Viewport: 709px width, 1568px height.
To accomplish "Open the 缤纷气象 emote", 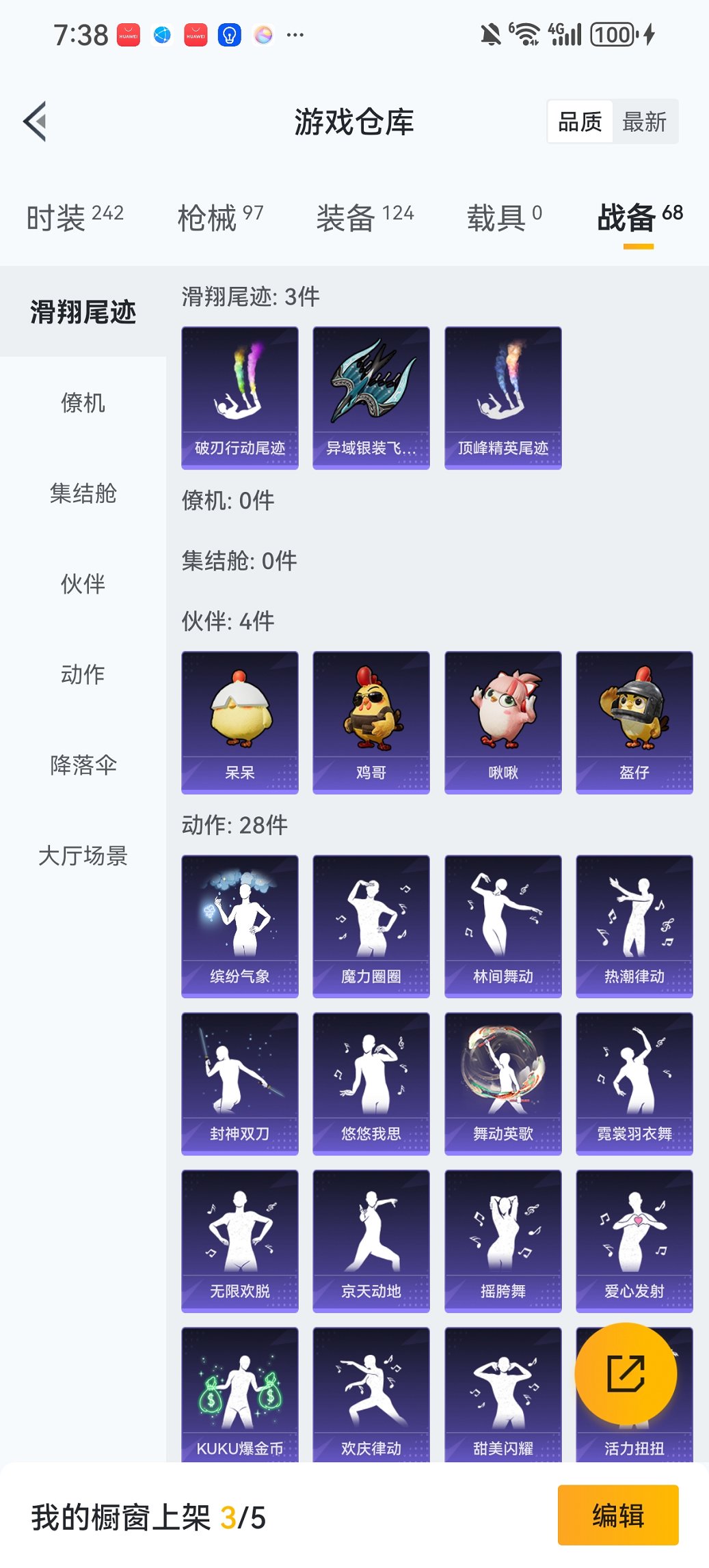I will 240,926.
